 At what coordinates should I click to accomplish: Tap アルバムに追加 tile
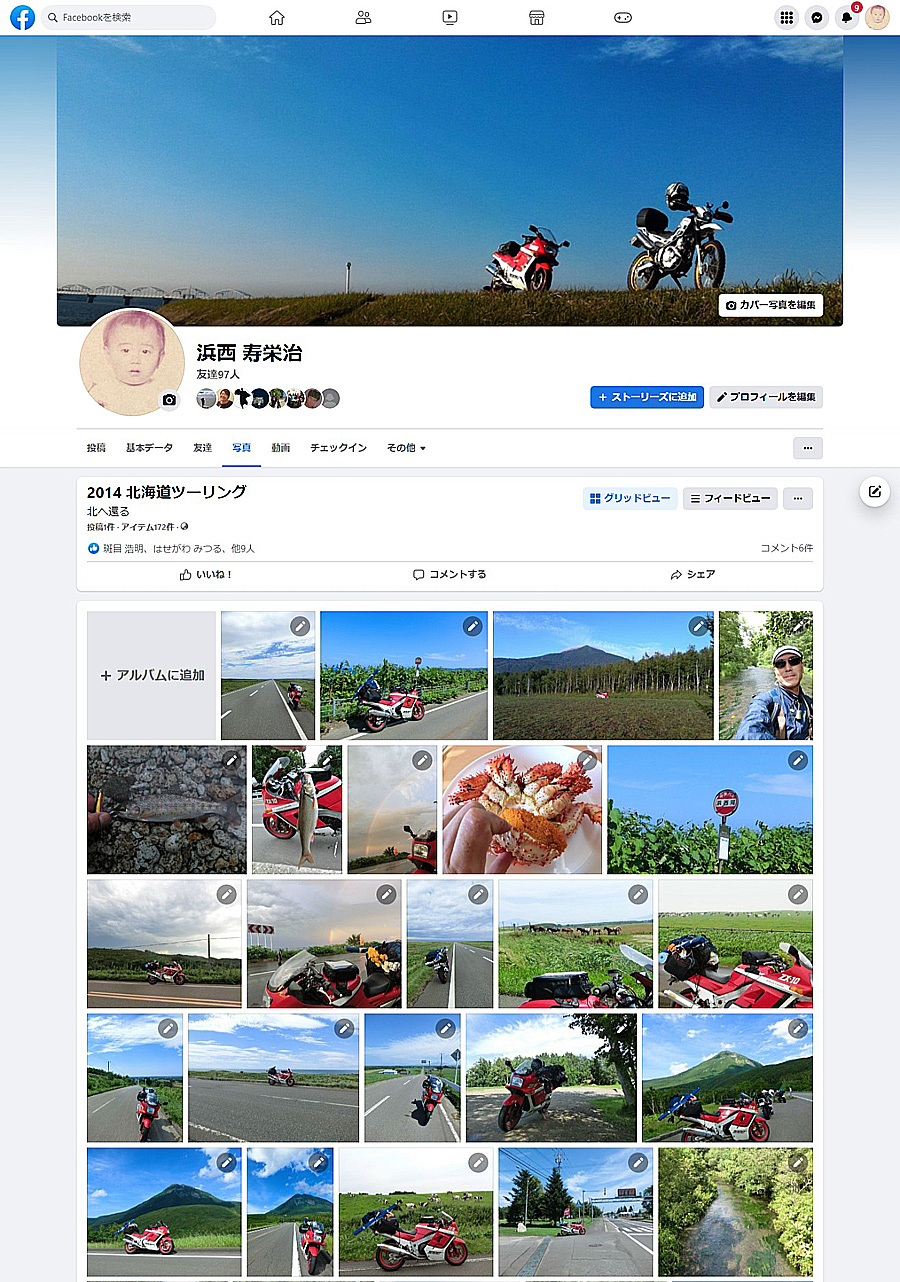click(x=152, y=675)
